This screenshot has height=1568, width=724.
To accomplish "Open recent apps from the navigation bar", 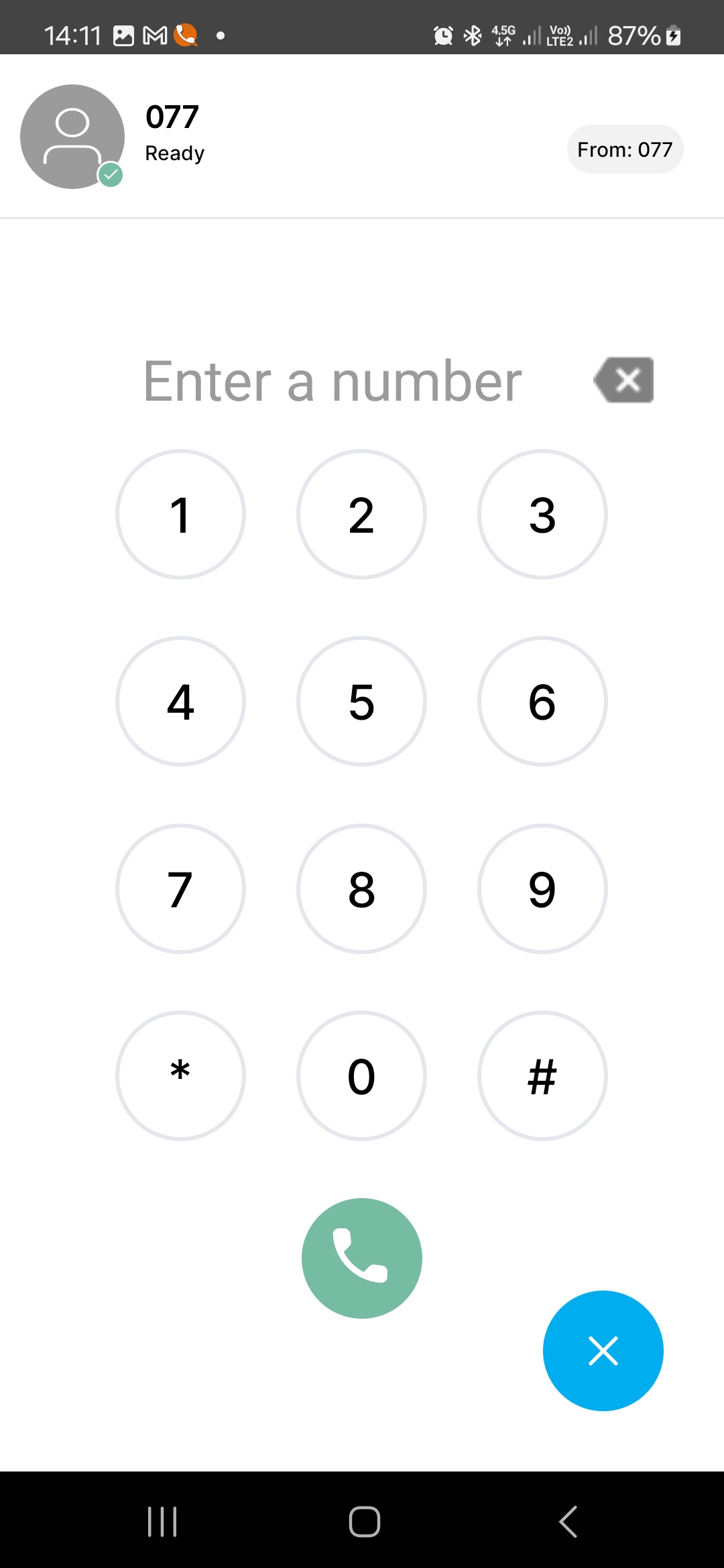I will [x=162, y=1521].
